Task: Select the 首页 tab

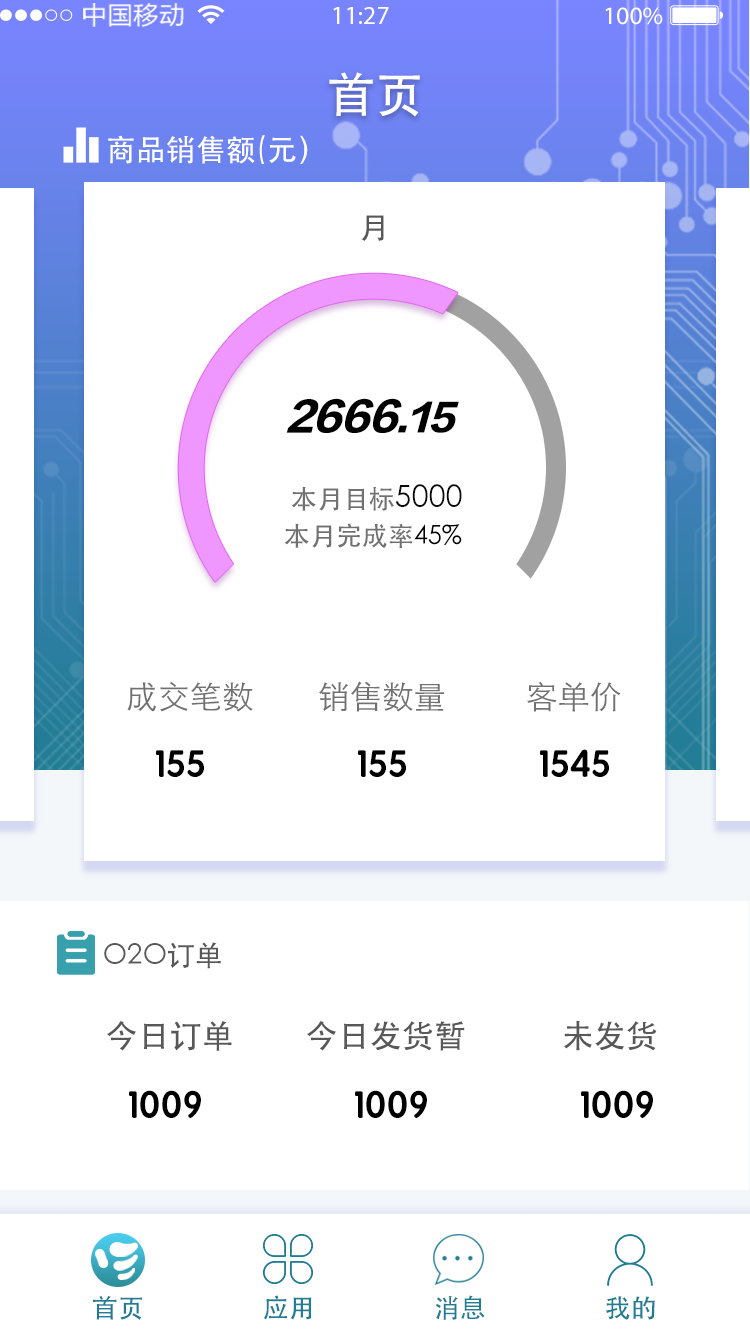Action: pos(118,1275)
